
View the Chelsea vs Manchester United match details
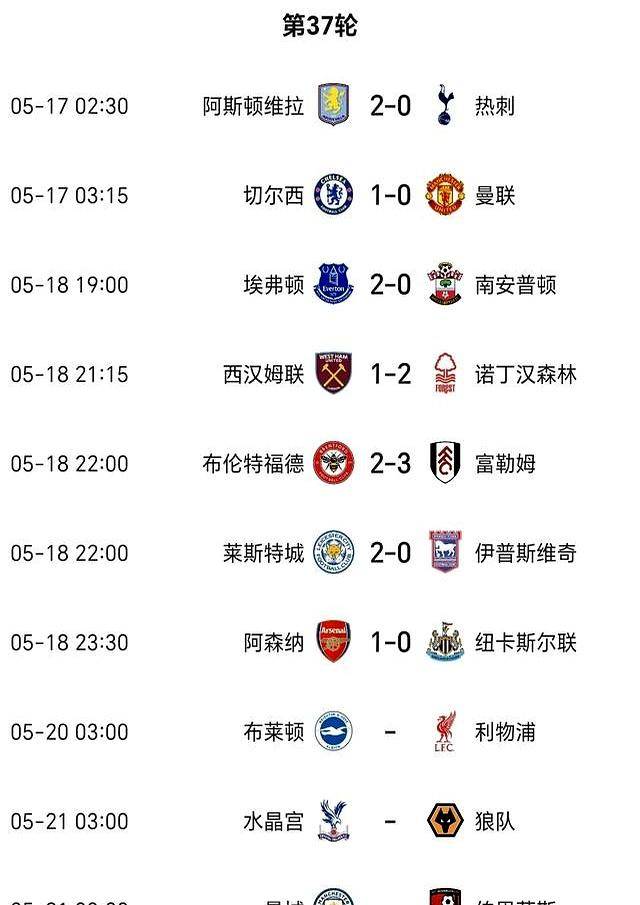point(390,195)
